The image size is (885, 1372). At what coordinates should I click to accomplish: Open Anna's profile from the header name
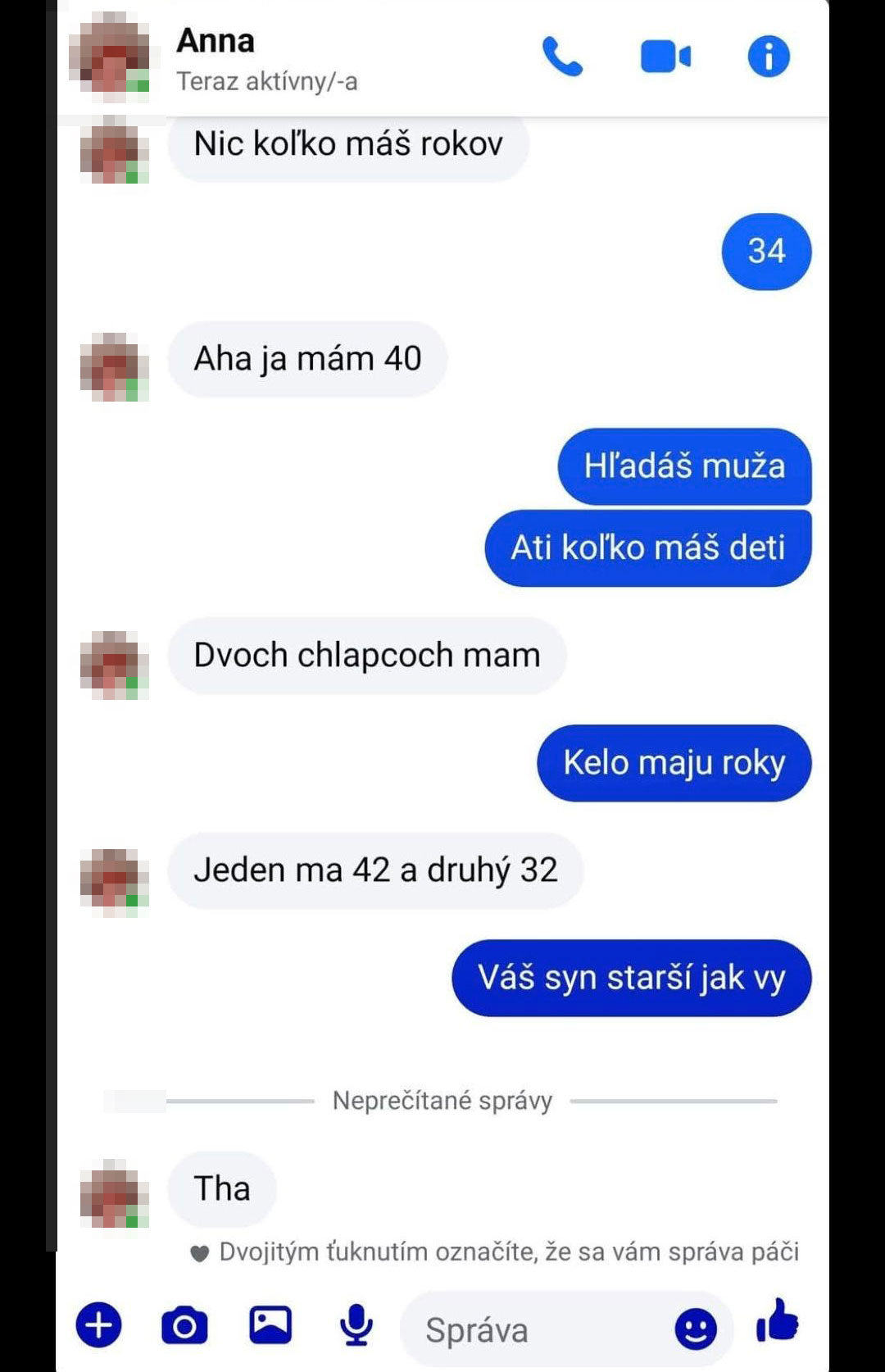click(216, 41)
